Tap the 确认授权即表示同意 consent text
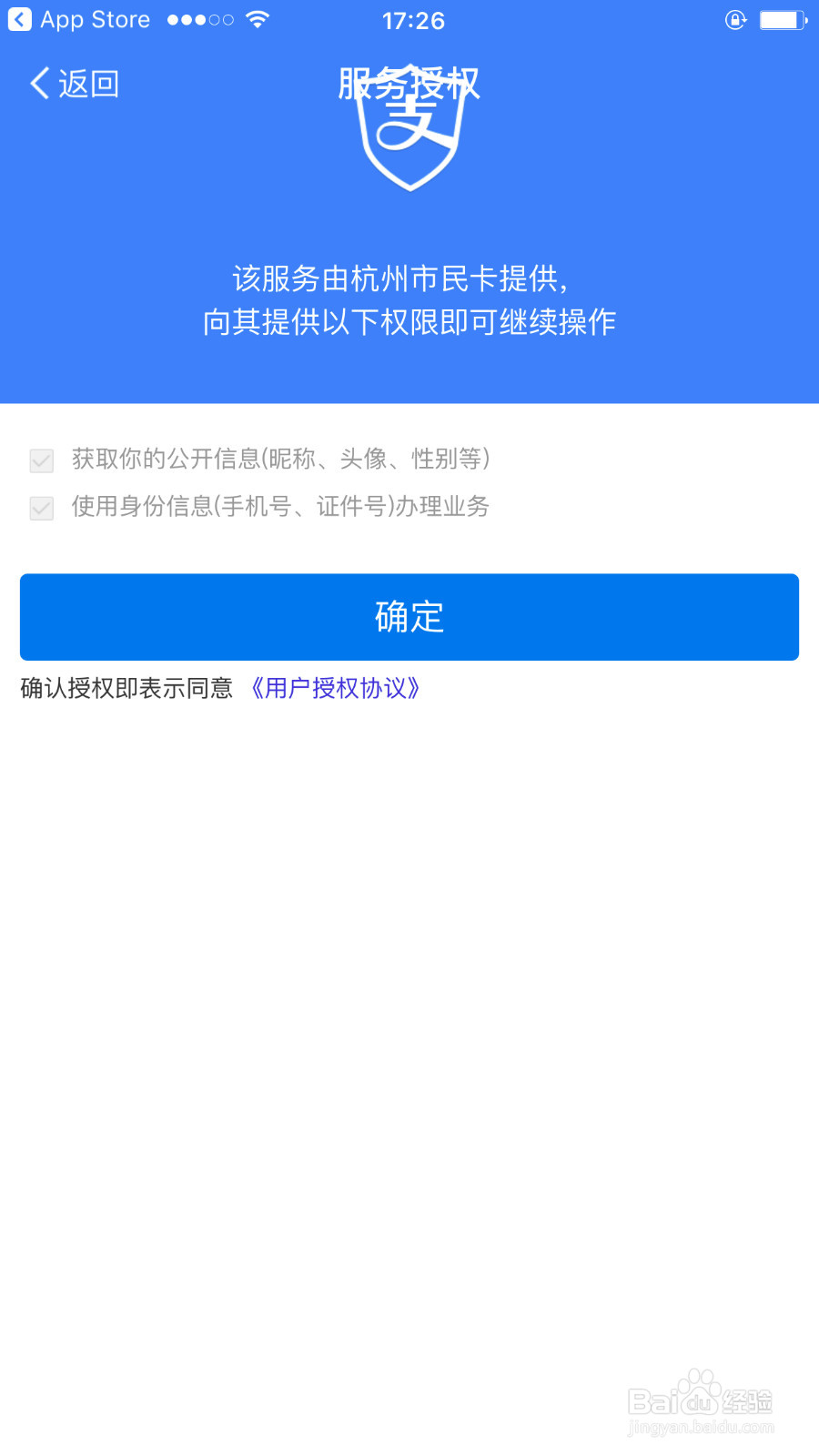This screenshot has height=1456, width=819. 127,689
